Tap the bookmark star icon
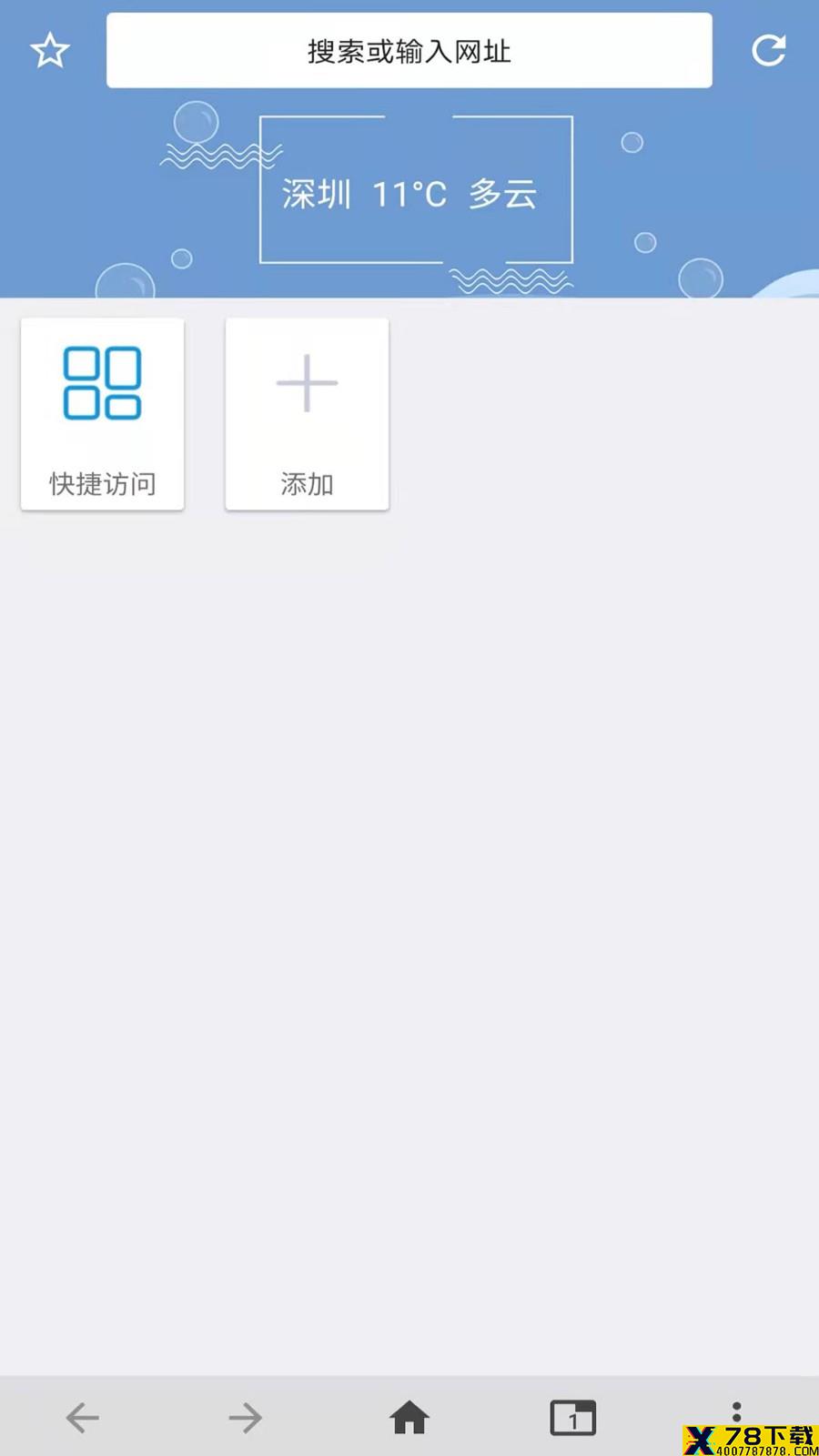The width and height of the screenshot is (819, 1456). pos(50,51)
